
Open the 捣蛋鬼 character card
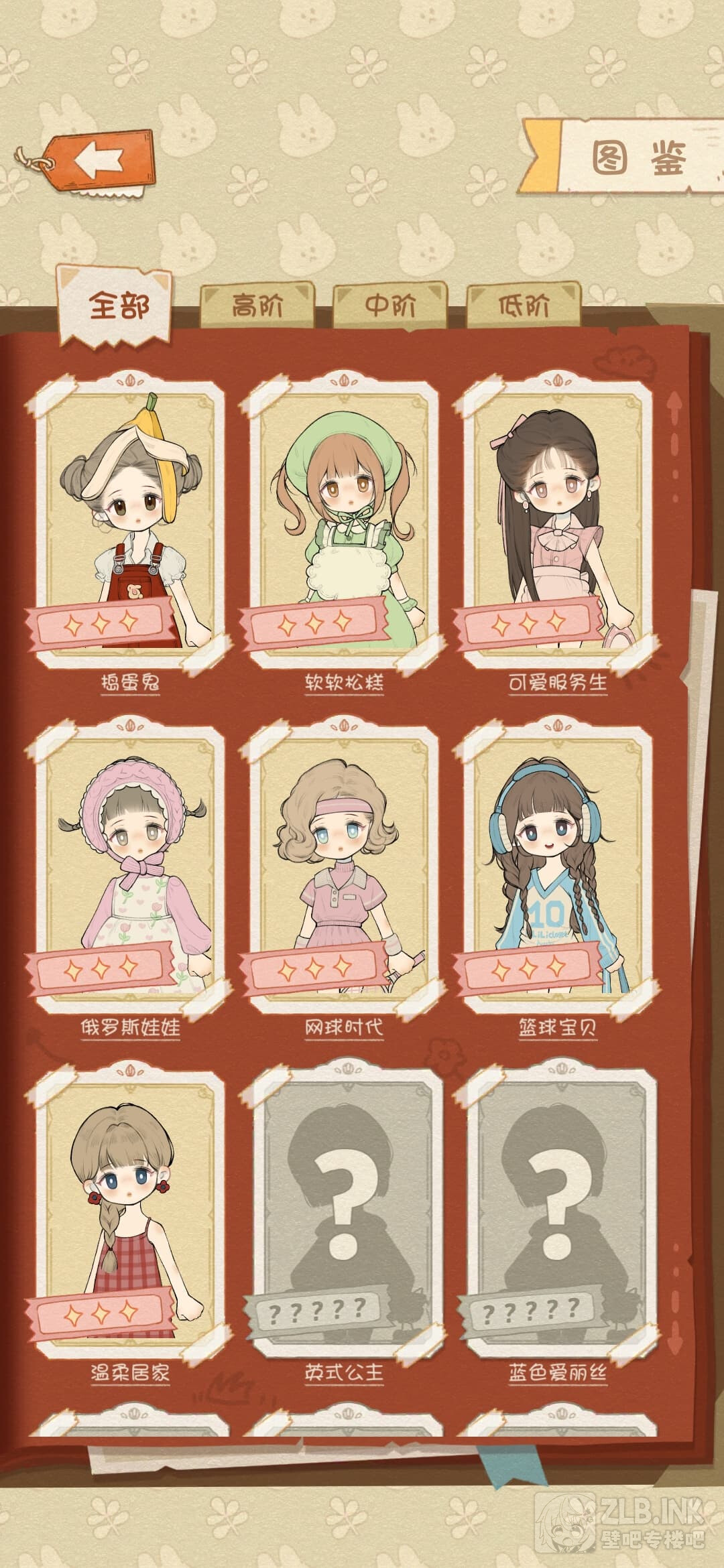click(129, 523)
